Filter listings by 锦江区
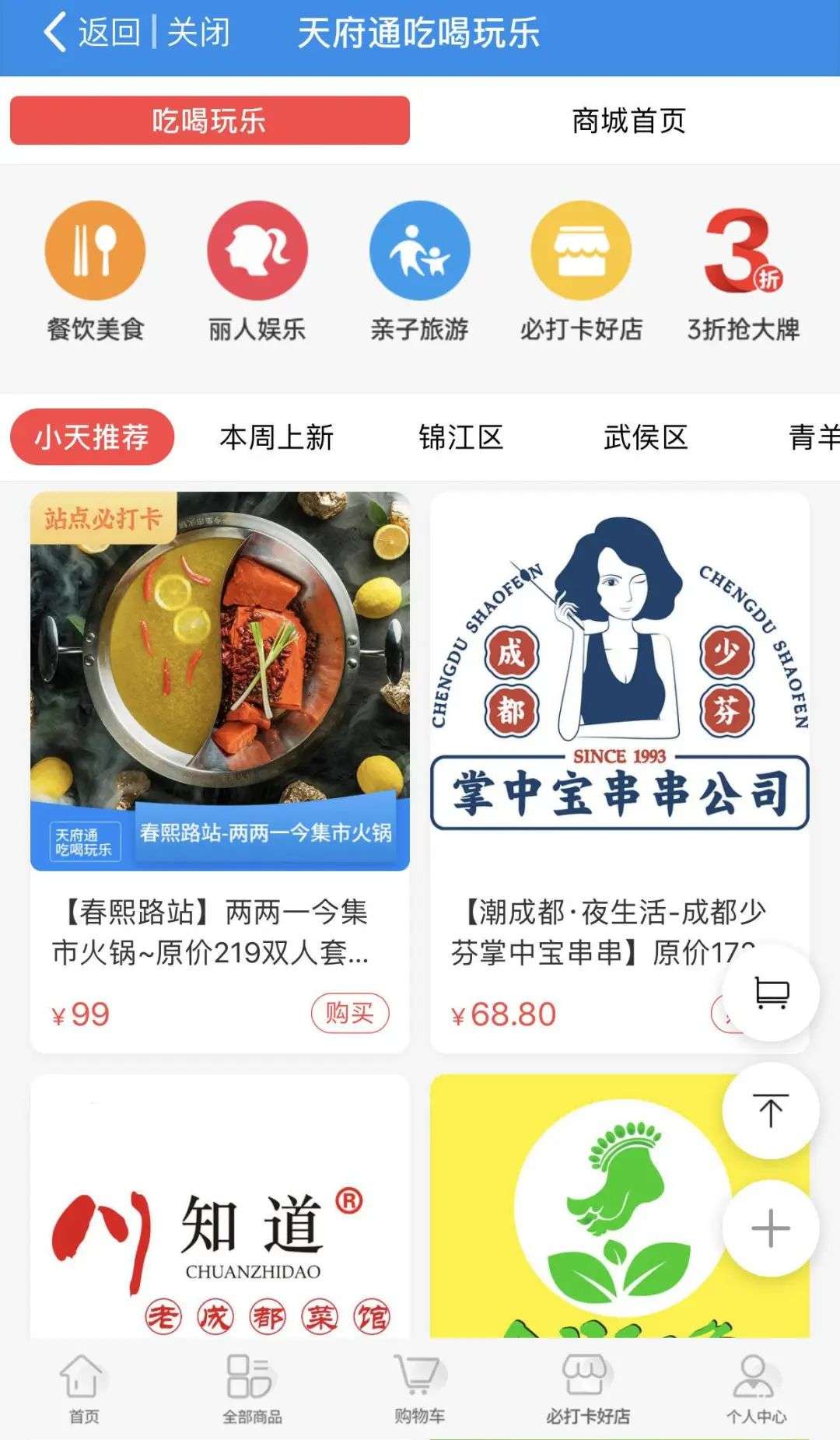This screenshot has height=1440, width=840. tap(460, 437)
